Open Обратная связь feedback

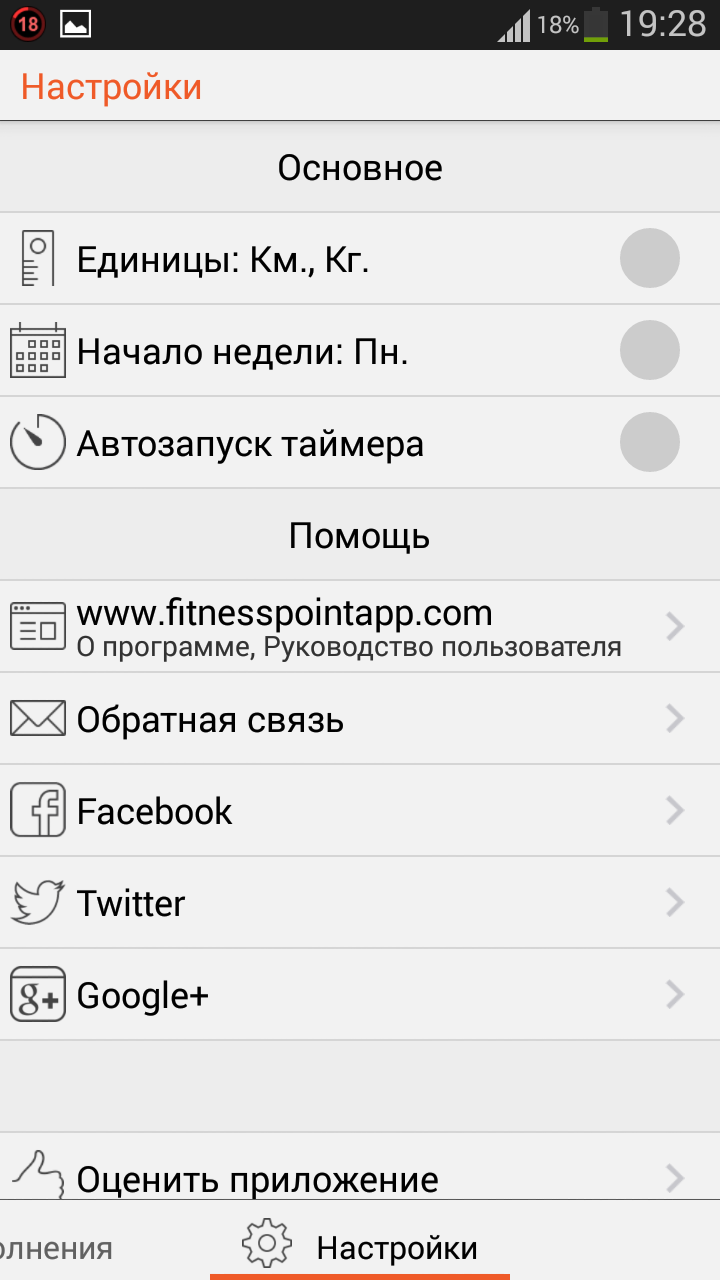(360, 718)
